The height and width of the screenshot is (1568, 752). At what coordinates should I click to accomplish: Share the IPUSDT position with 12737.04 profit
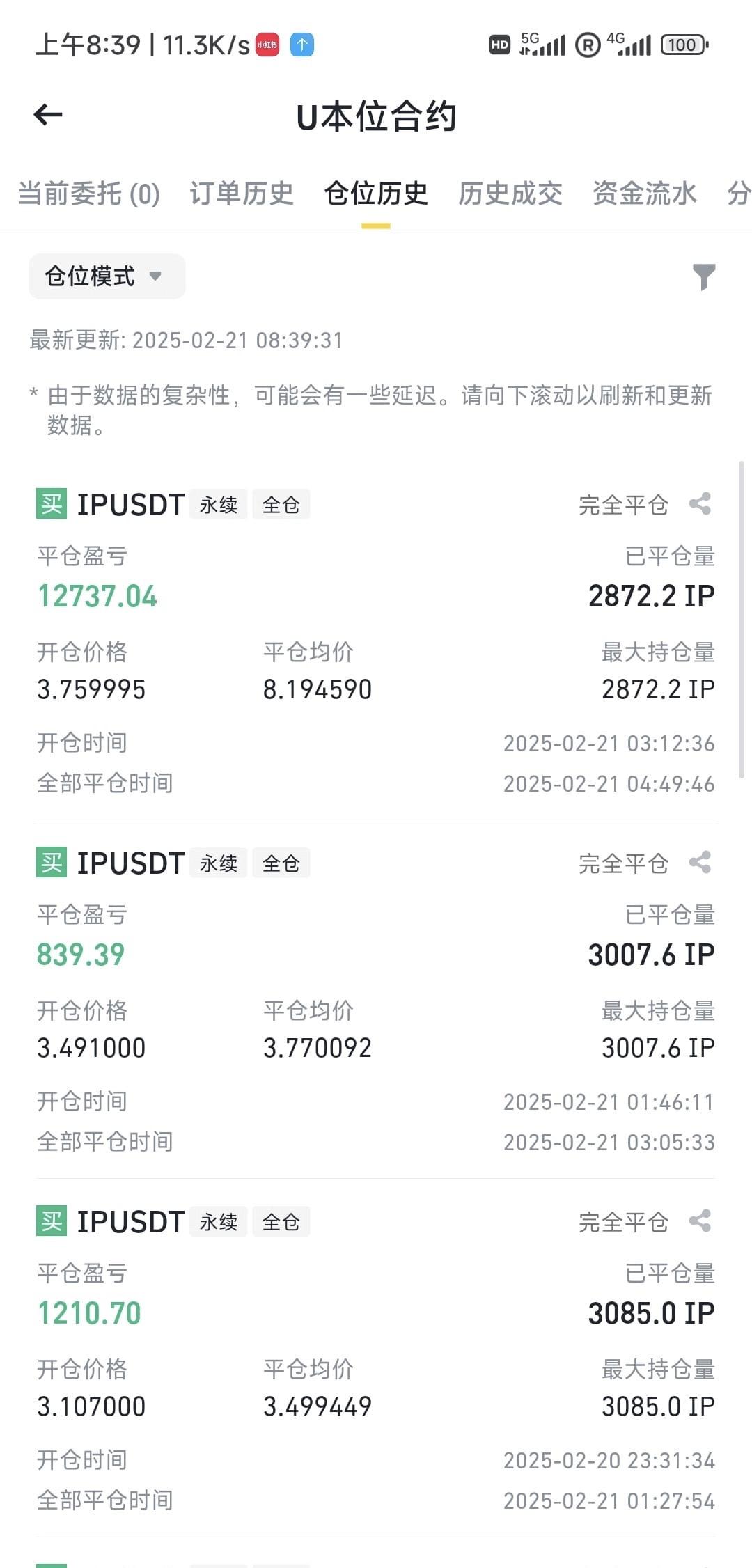700,503
